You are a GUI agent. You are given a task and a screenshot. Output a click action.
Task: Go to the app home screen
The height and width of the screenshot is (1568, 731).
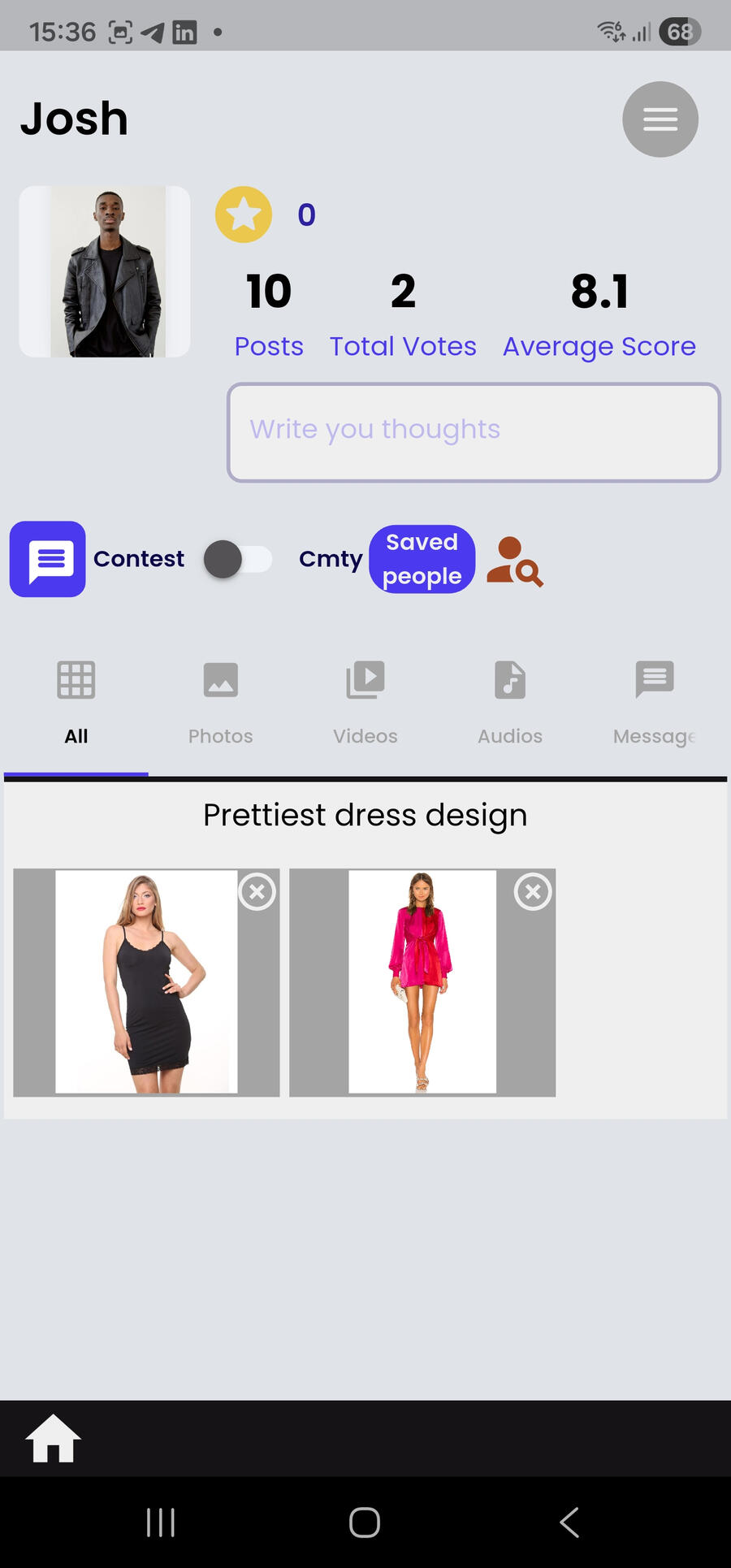coord(54,1438)
